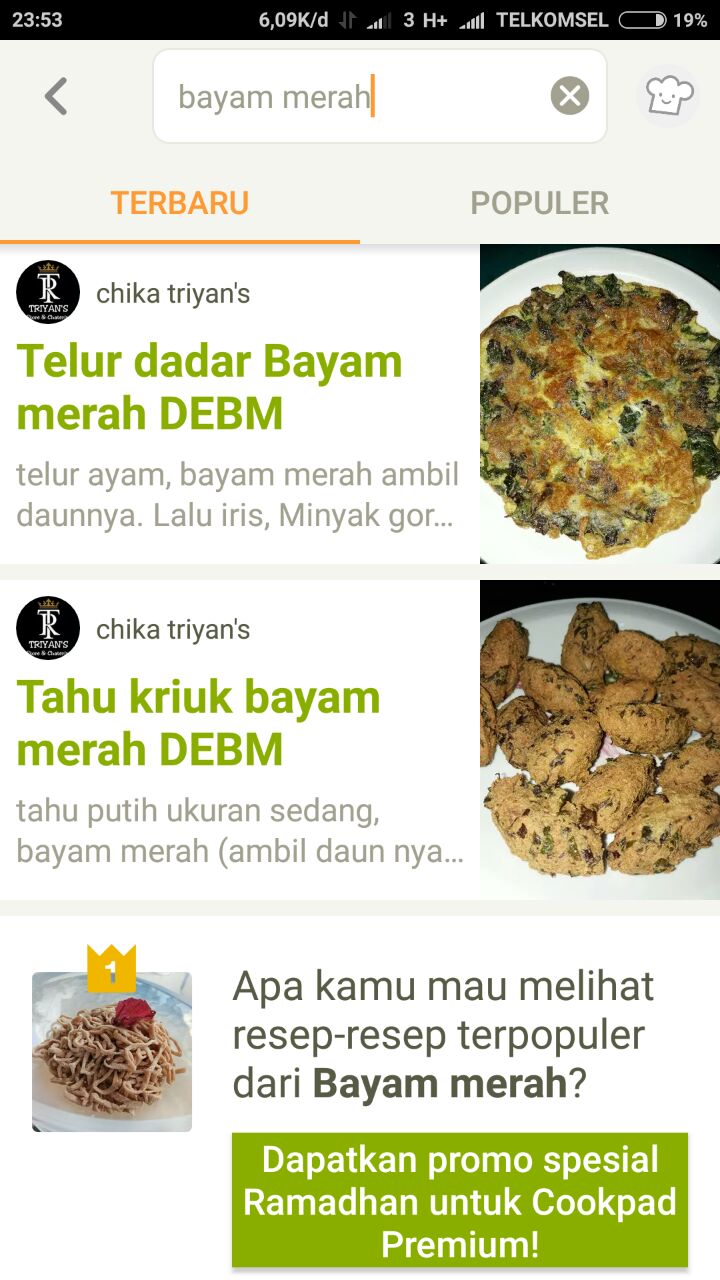
Task: Go back using the arrow
Action: pyautogui.click(x=56, y=97)
